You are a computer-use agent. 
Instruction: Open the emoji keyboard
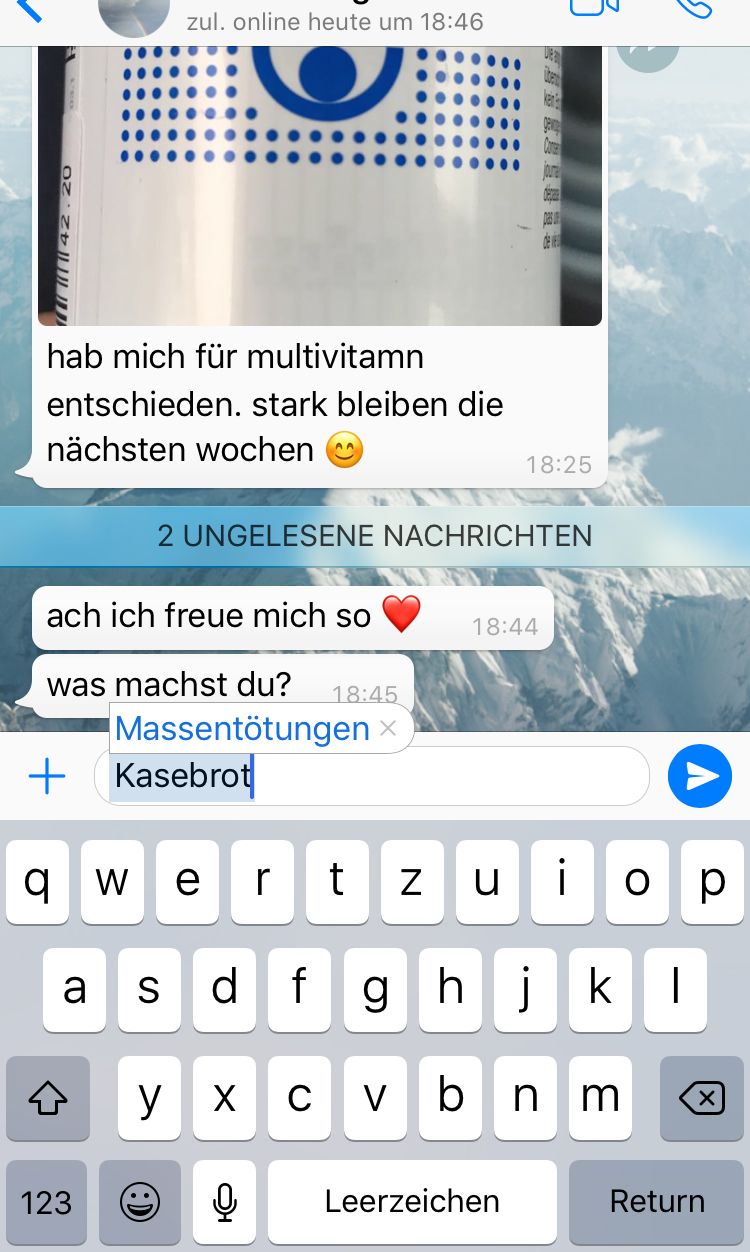[x=140, y=1201]
